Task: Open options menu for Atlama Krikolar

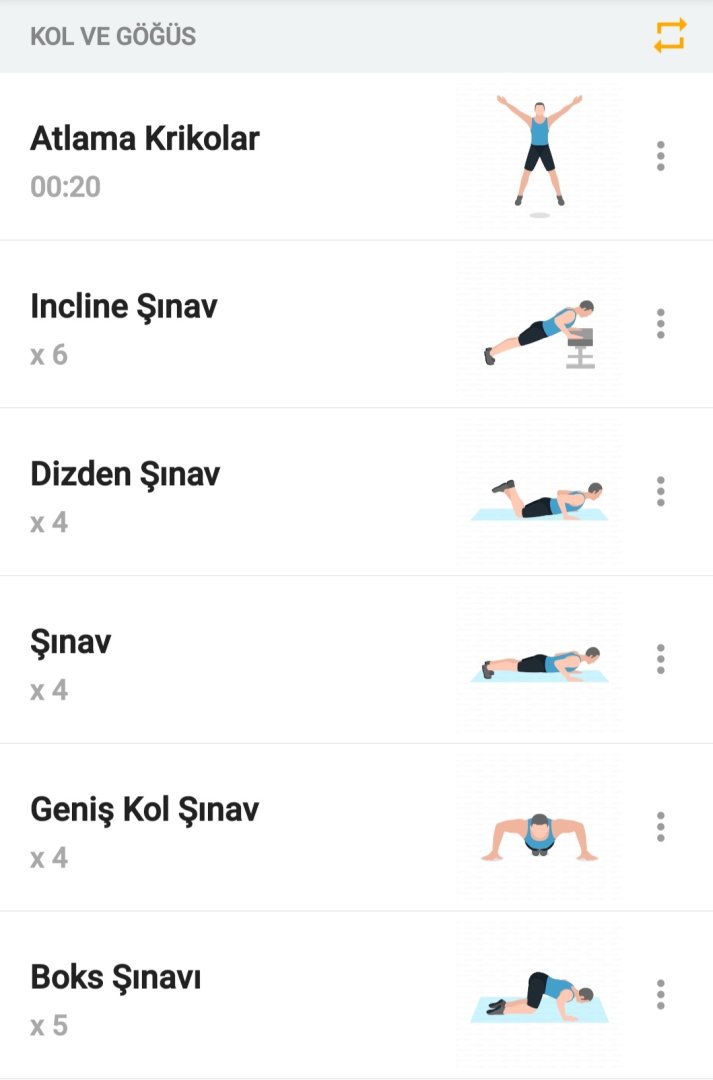Action: (x=660, y=157)
